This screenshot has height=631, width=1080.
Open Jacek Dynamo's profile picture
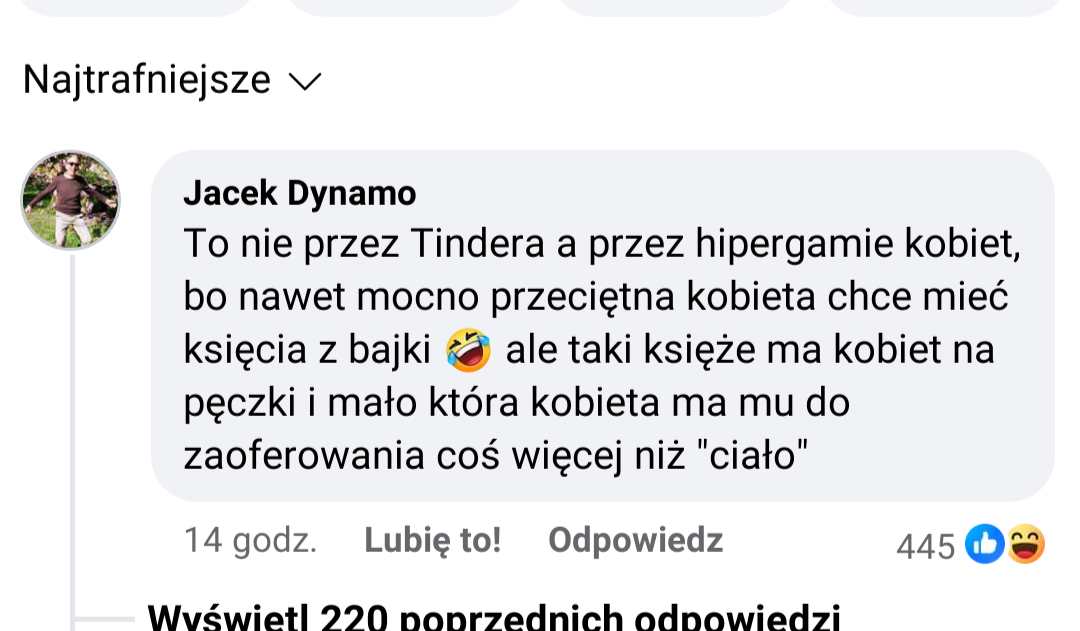[71, 200]
